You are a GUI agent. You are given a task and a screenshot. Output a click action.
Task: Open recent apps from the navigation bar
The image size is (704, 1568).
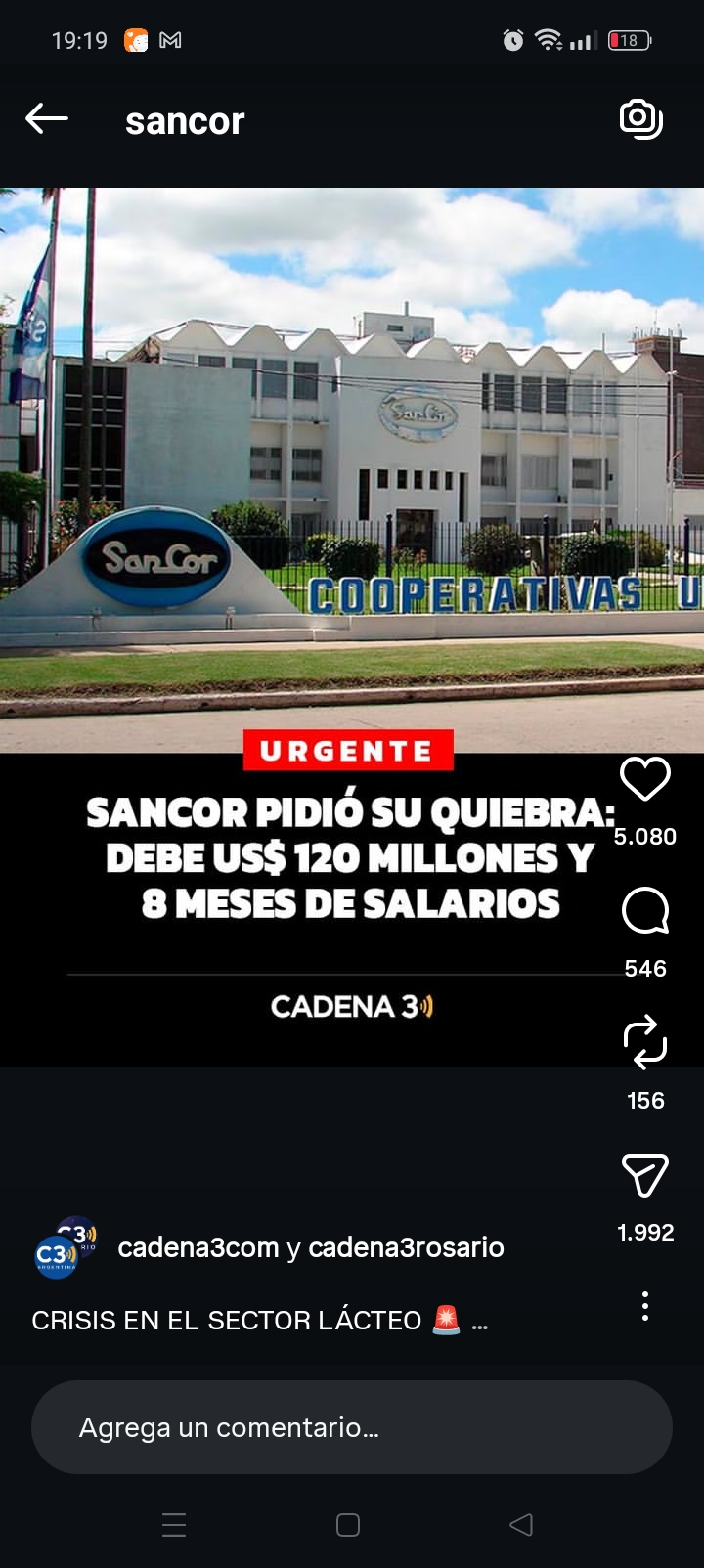click(x=174, y=1525)
